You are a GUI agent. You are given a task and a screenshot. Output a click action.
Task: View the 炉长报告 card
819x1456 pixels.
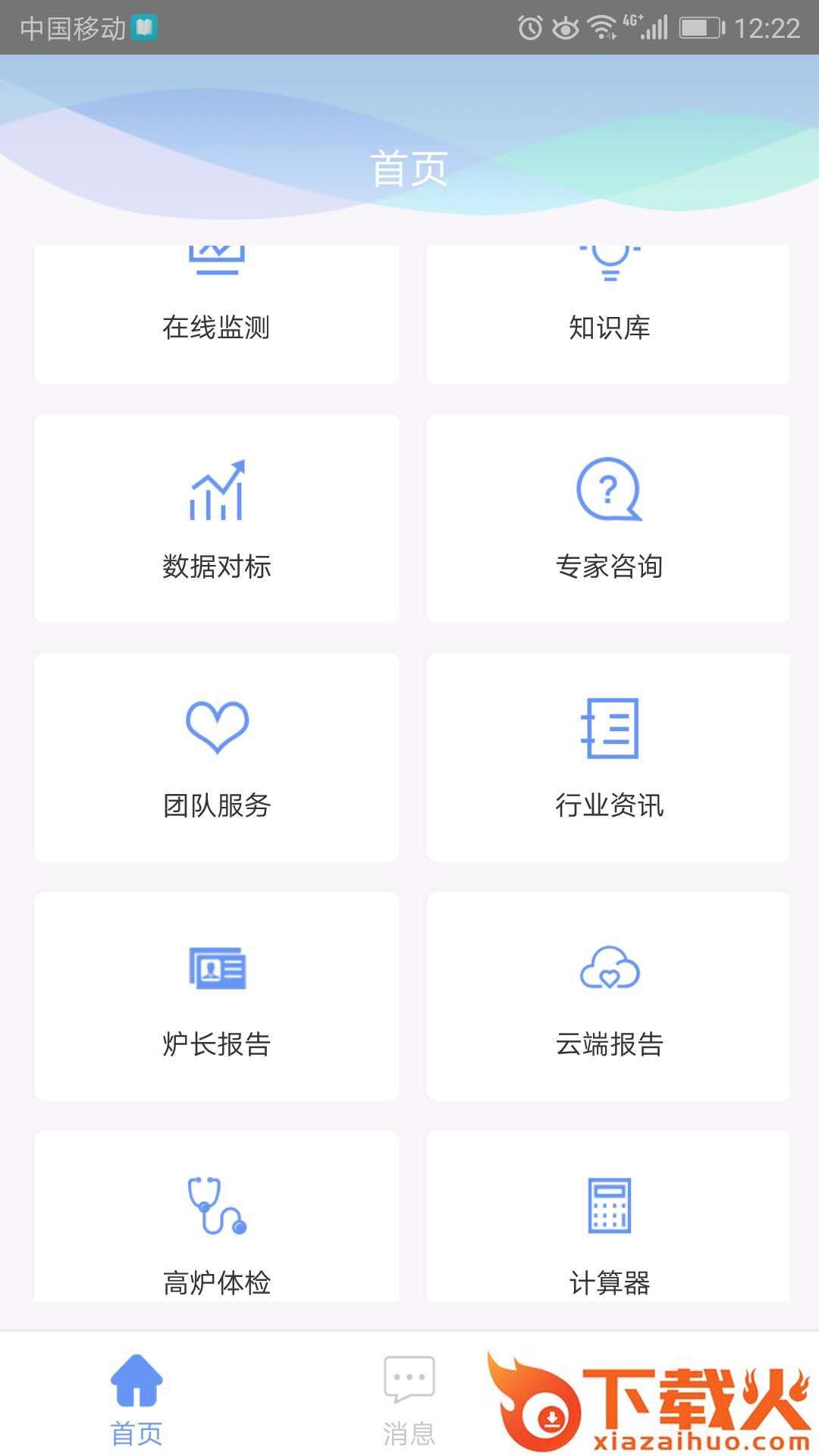(216, 996)
